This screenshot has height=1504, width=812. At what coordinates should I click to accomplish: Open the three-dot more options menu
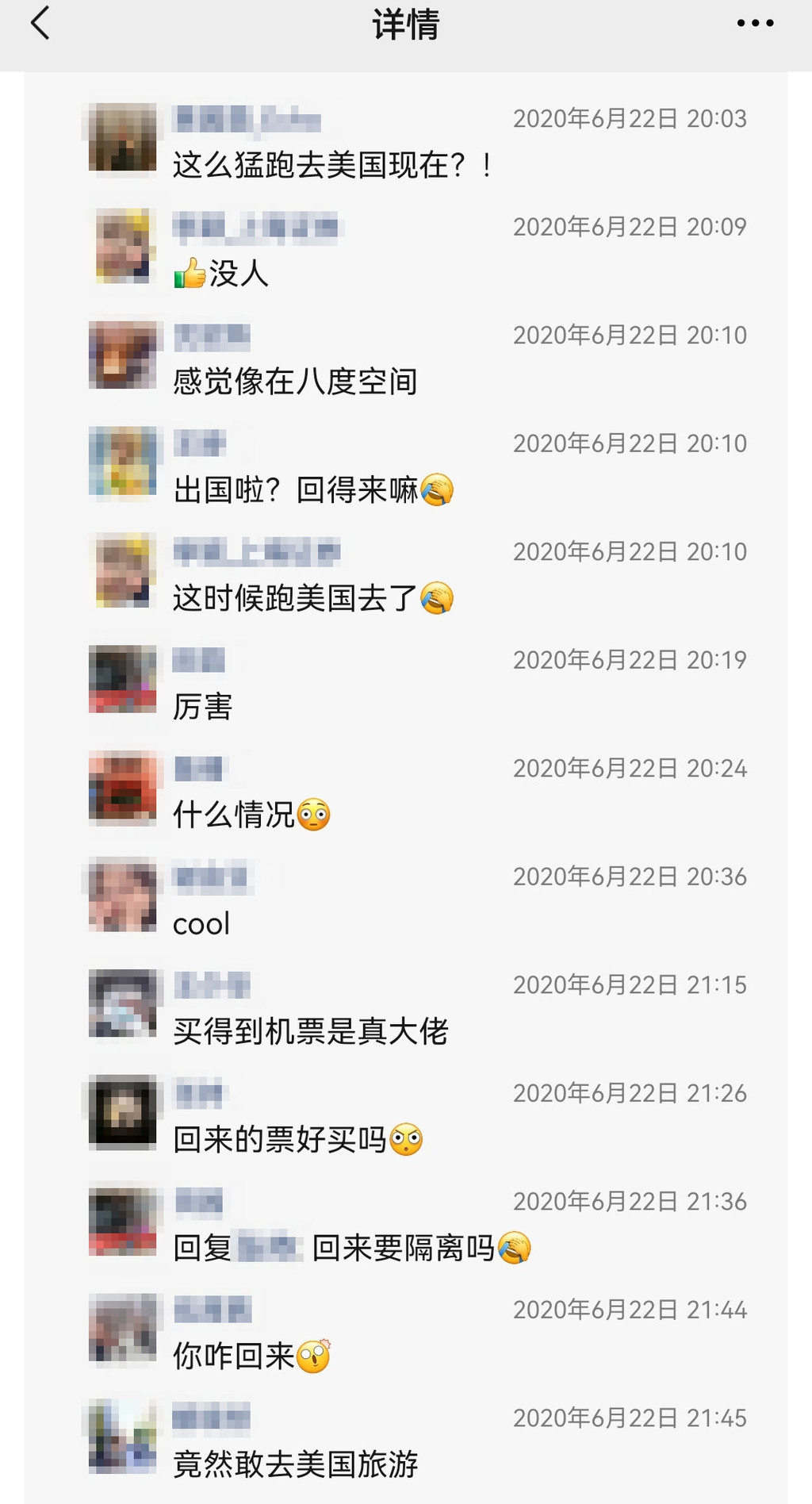pos(754,24)
